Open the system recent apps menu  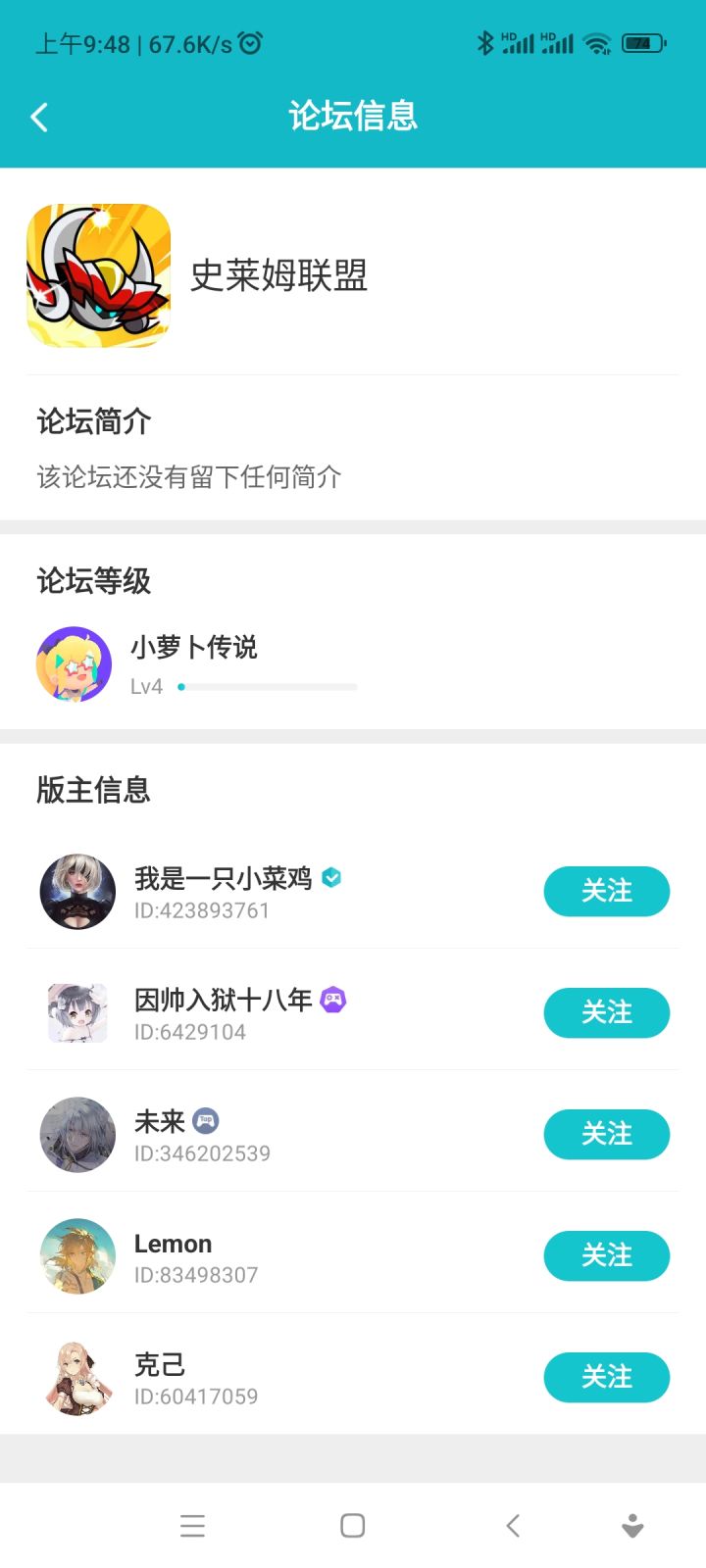point(192,1525)
